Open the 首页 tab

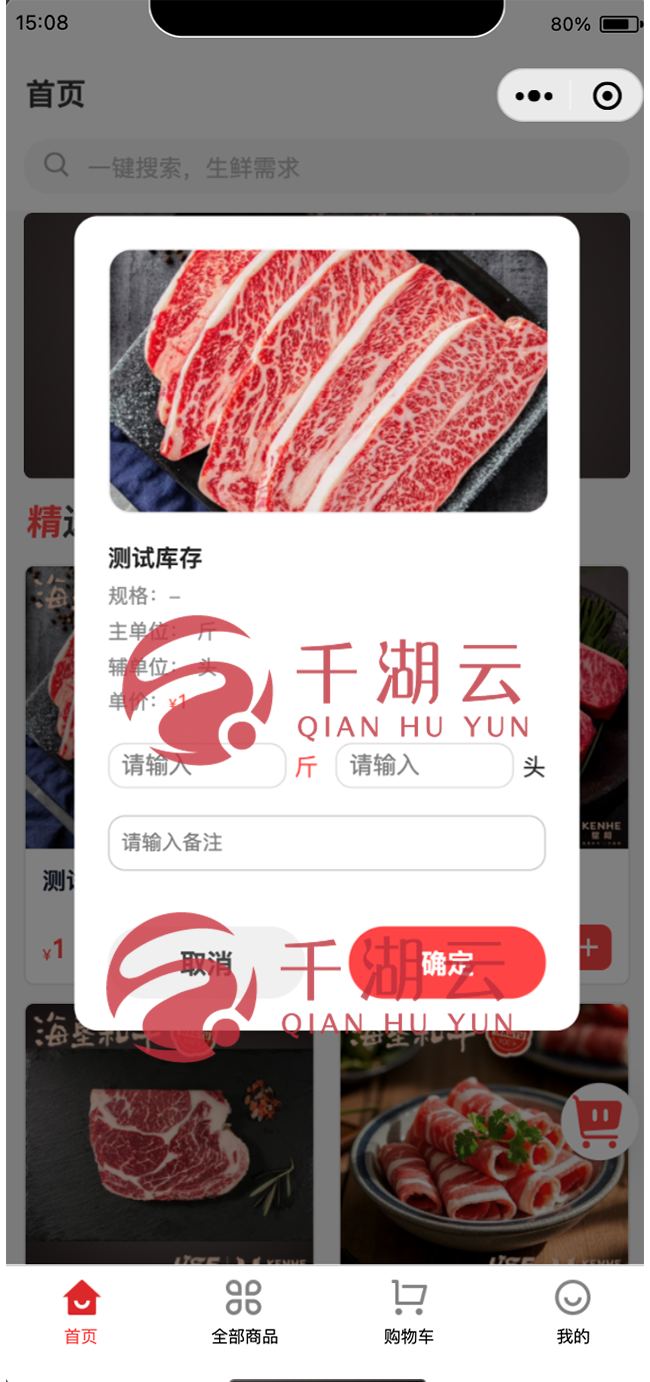coord(81,1312)
